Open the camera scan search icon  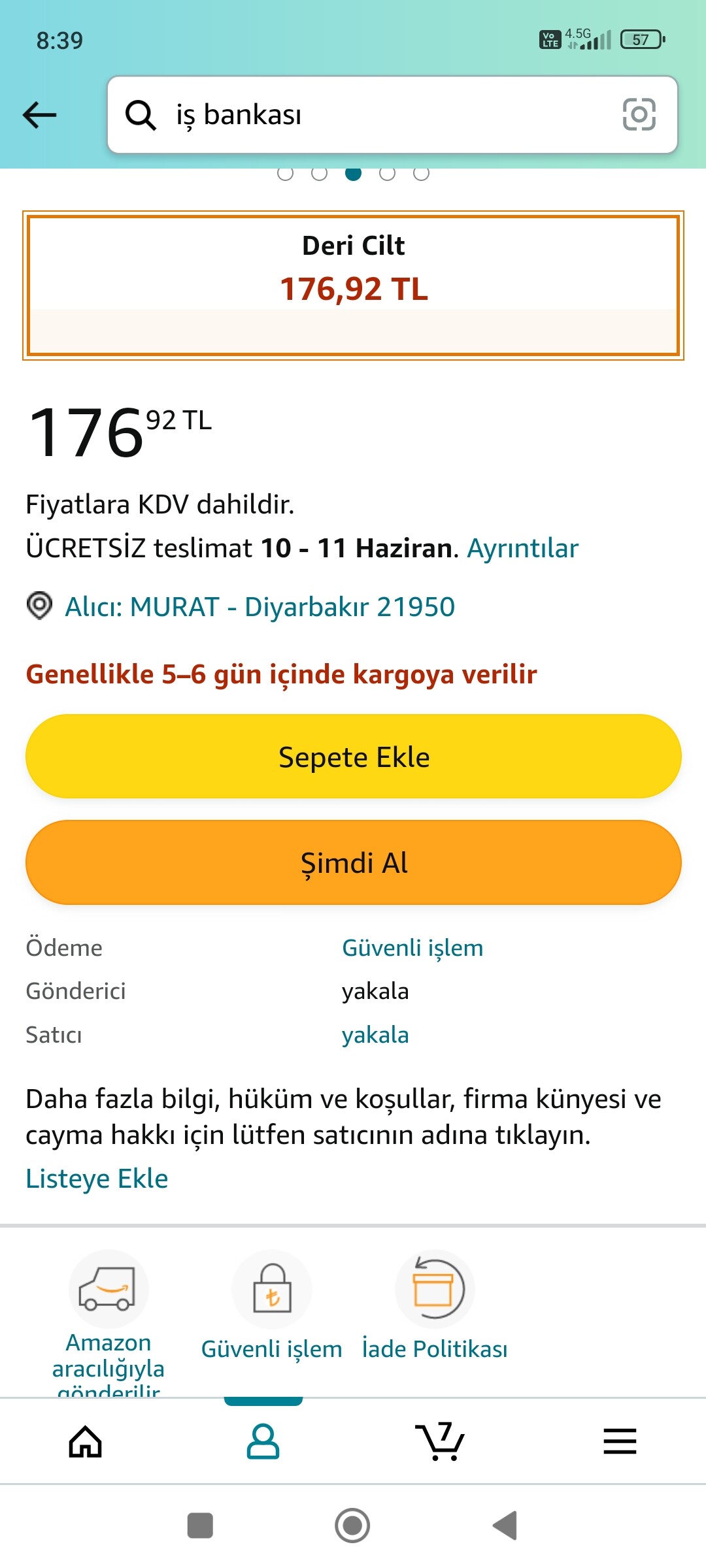[x=639, y=114]
